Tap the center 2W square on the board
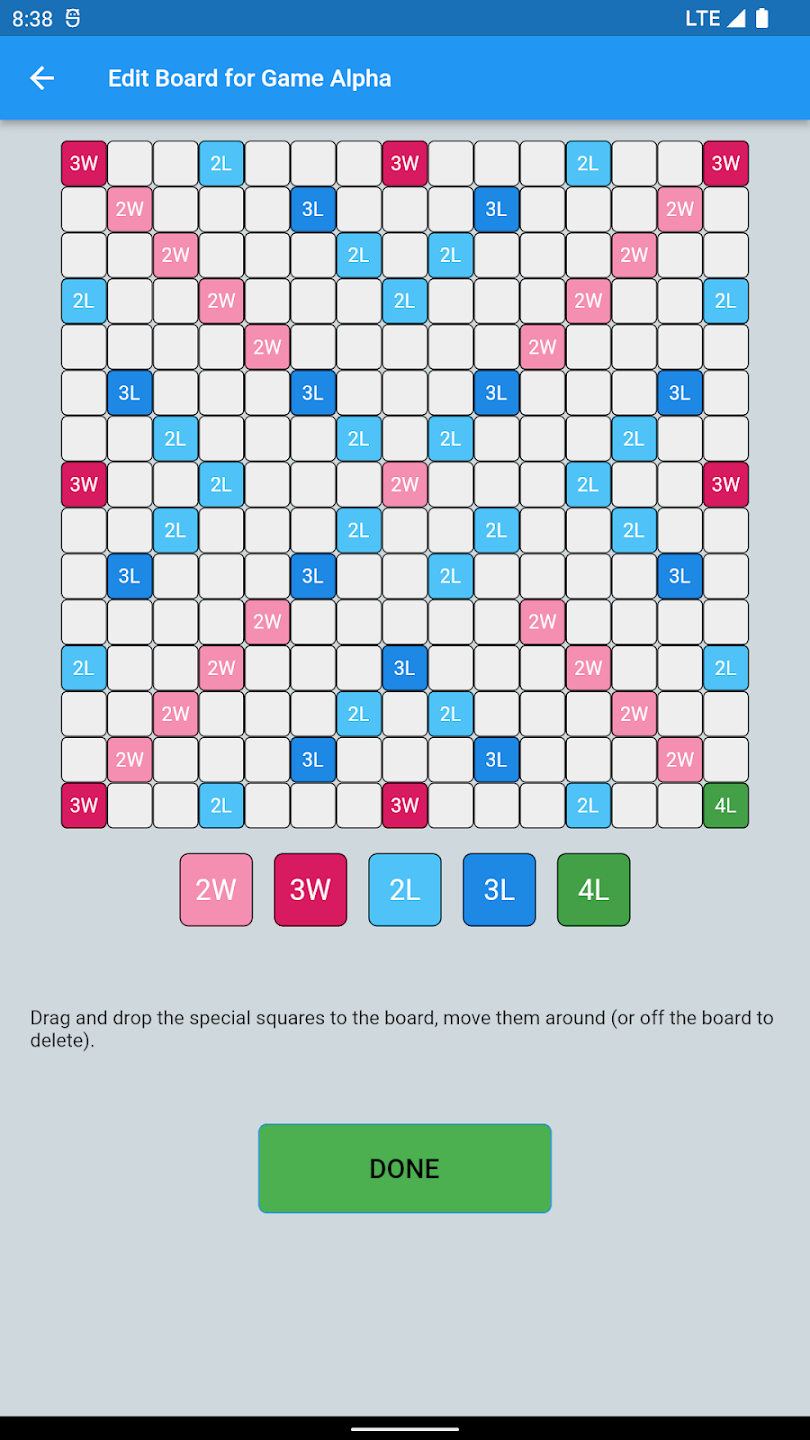The image size is (810, 1440). click(405, 484)
